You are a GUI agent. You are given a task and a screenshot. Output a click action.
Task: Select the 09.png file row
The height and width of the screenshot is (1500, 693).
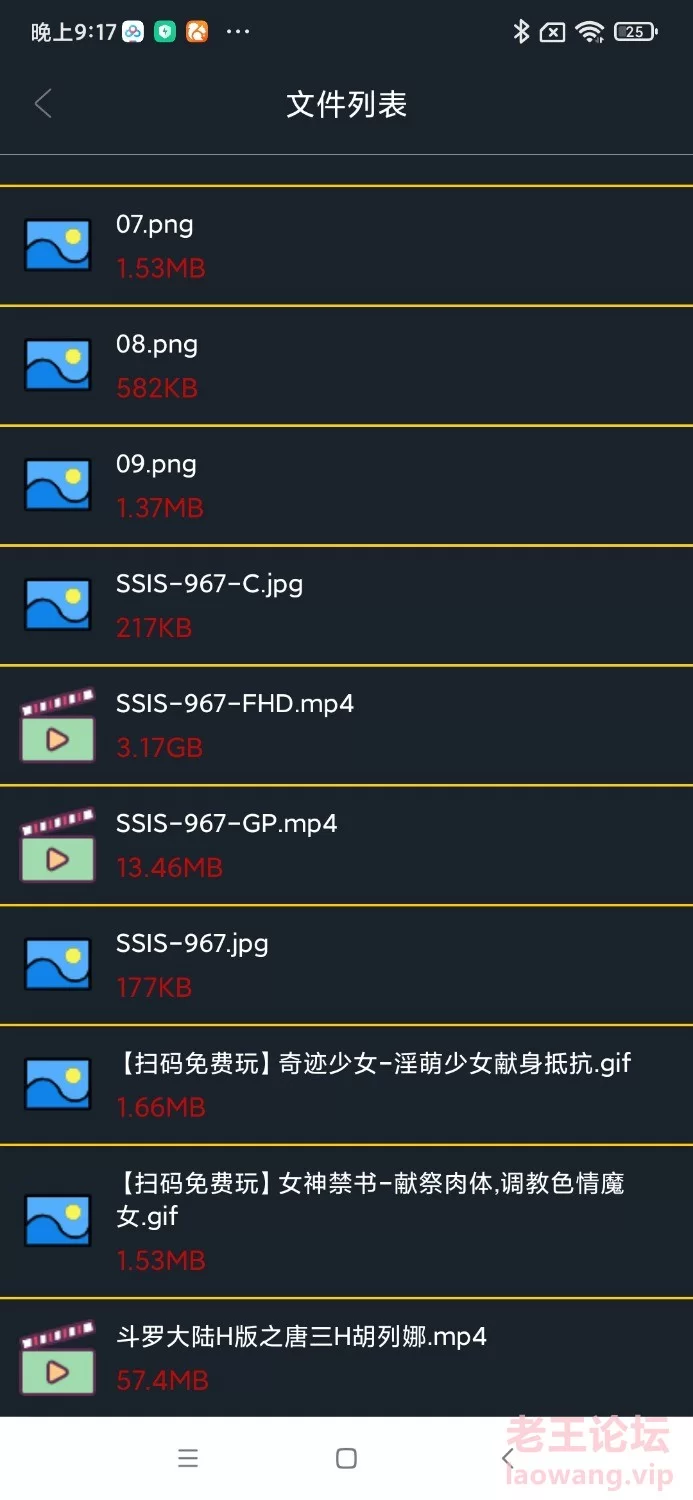click(x=346, y=486)
